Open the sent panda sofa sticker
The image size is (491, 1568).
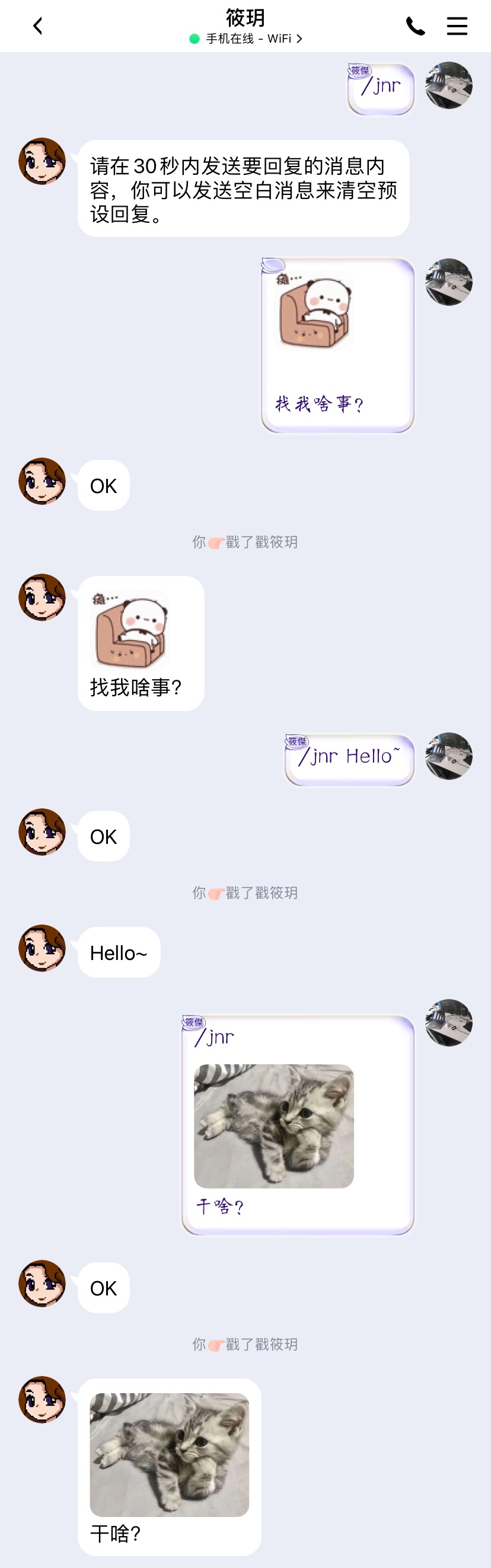pos(314,311)
